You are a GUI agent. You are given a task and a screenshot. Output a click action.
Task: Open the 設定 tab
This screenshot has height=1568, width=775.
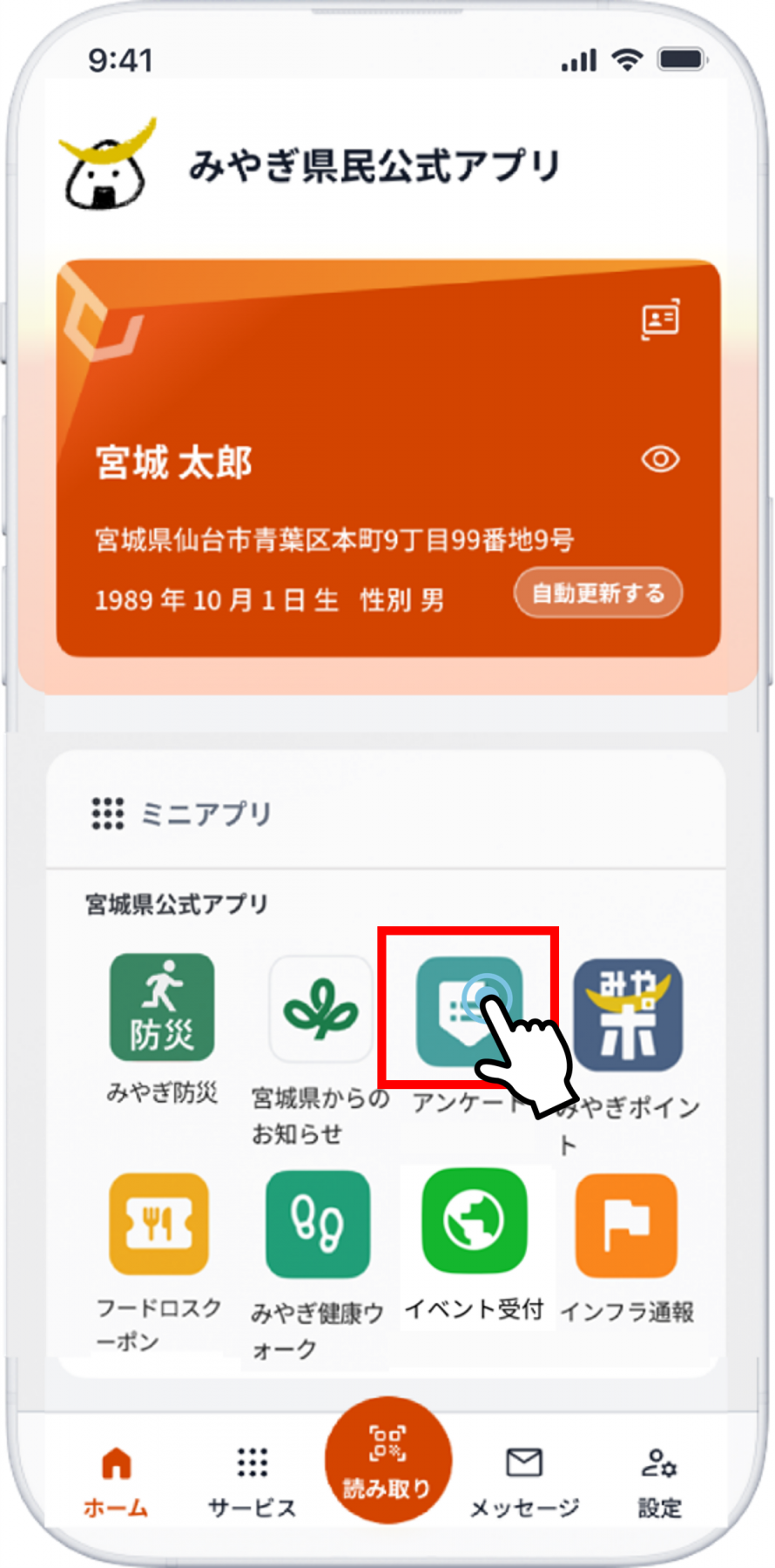[659, 1481]
